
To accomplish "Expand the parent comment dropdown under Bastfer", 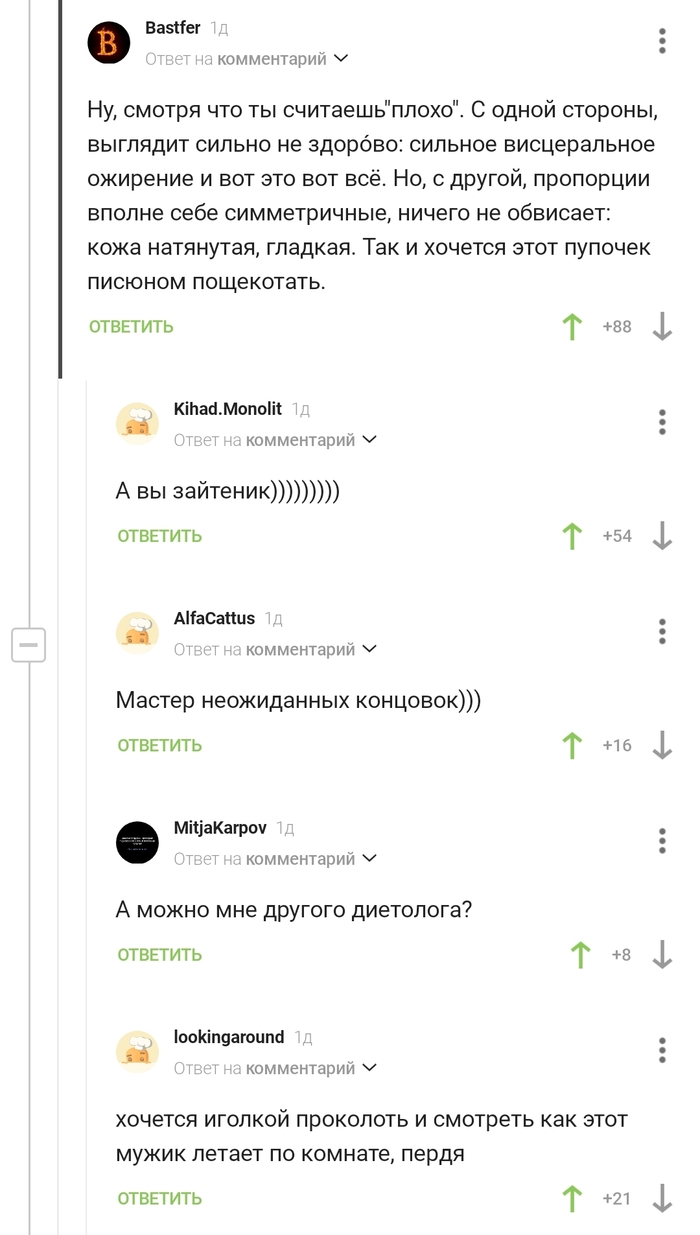I will coord(340,59).
